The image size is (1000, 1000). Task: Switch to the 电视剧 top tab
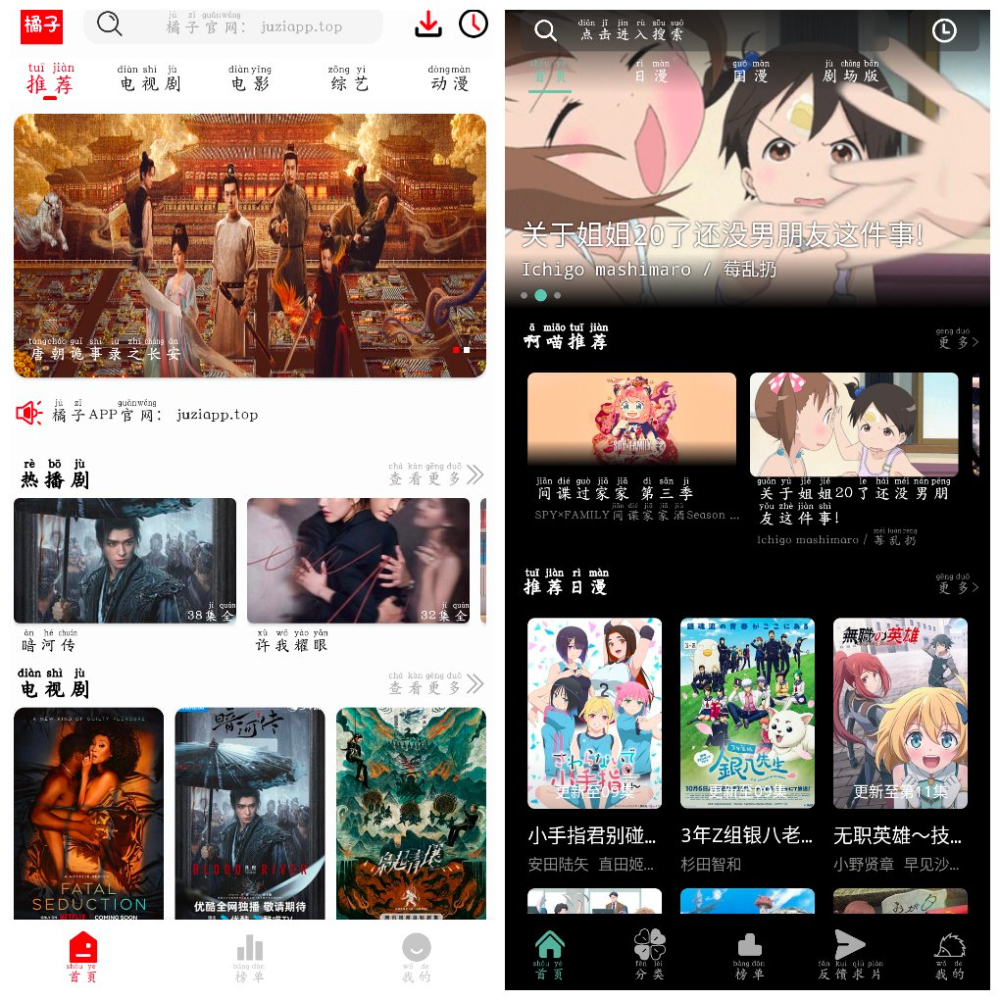coord(149,79)
